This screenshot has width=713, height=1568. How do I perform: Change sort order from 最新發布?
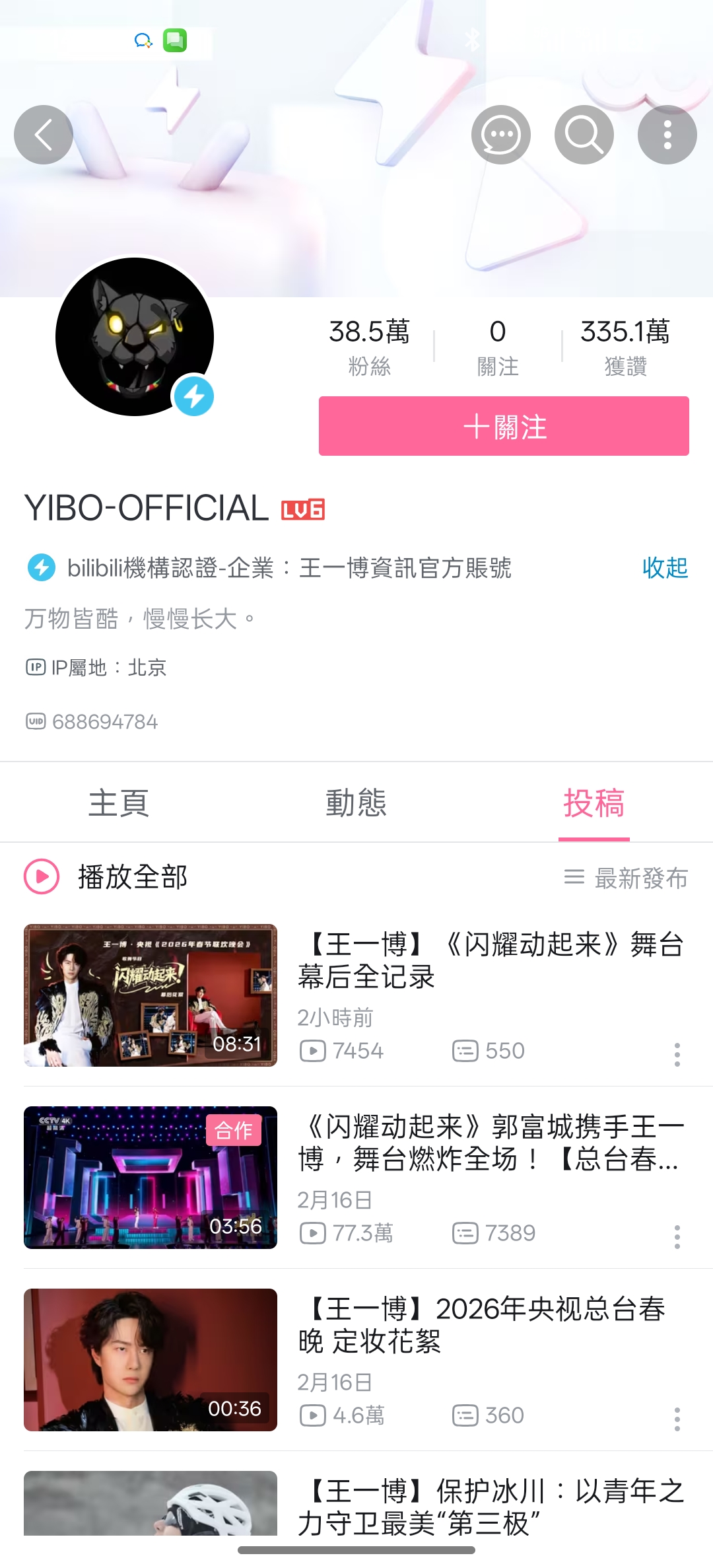[x=626, y=878]
